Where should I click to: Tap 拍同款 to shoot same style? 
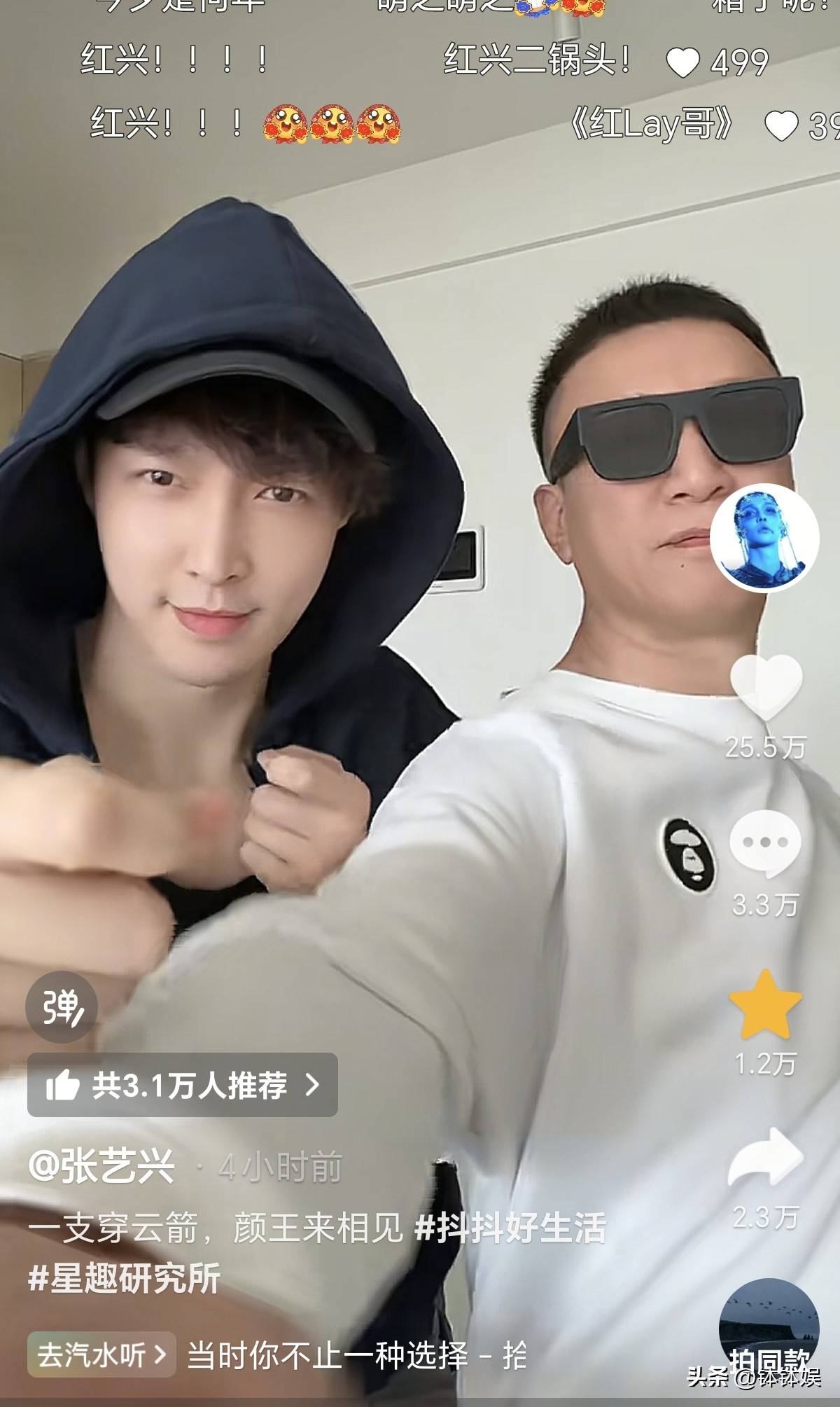coord(769,1335)
